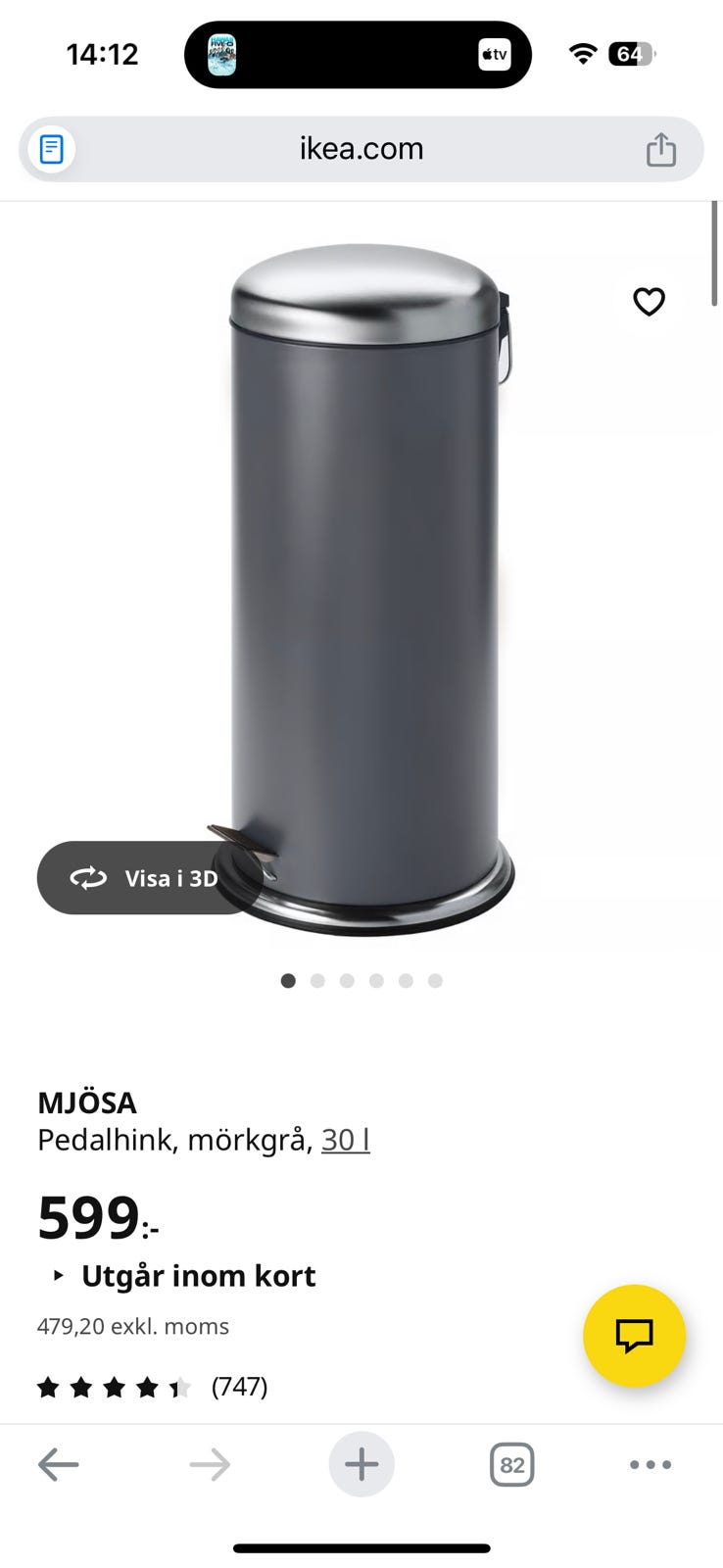Open a new tab with plus
723x1568 pixels.
tap(361, 1465)
